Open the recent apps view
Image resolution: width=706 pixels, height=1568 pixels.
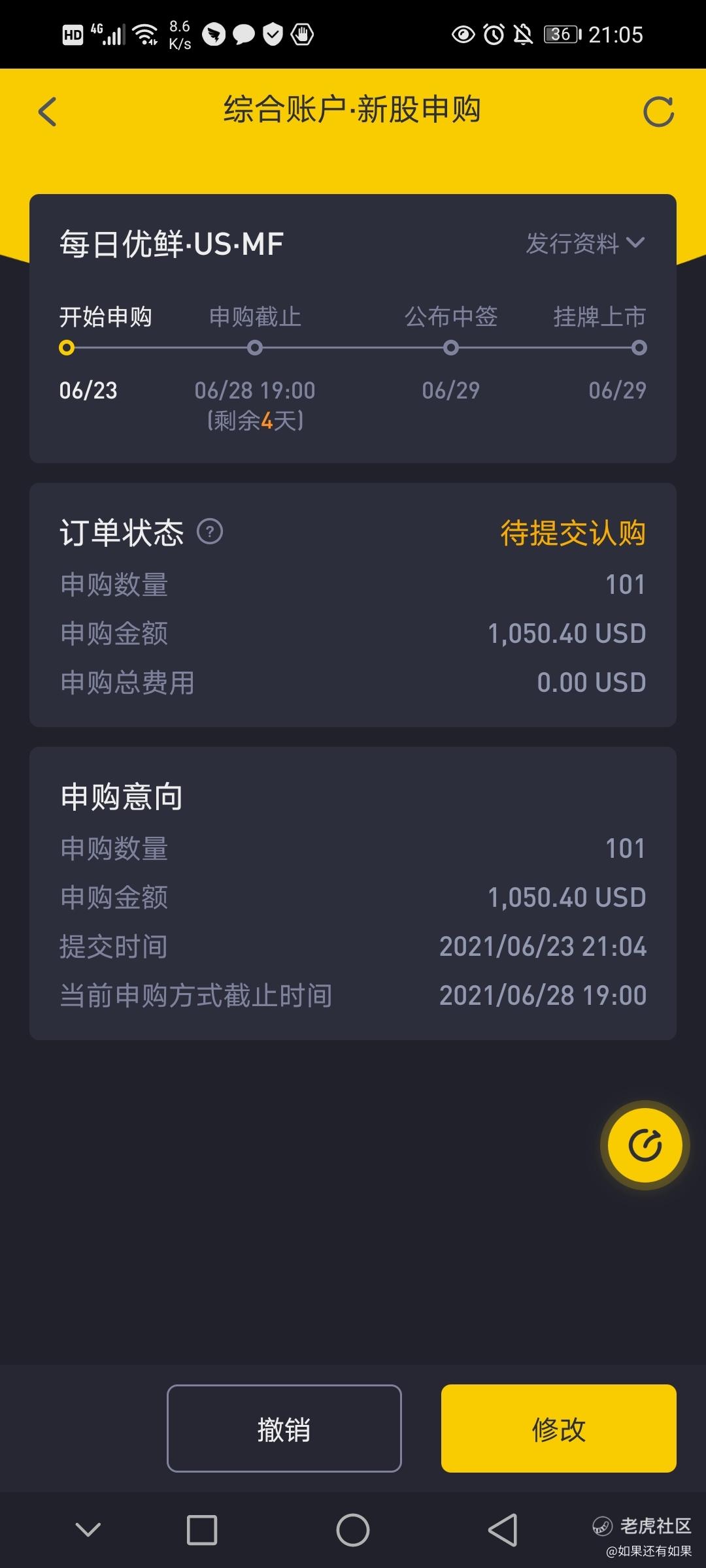pyautogui.click(x=202, y=1530)
